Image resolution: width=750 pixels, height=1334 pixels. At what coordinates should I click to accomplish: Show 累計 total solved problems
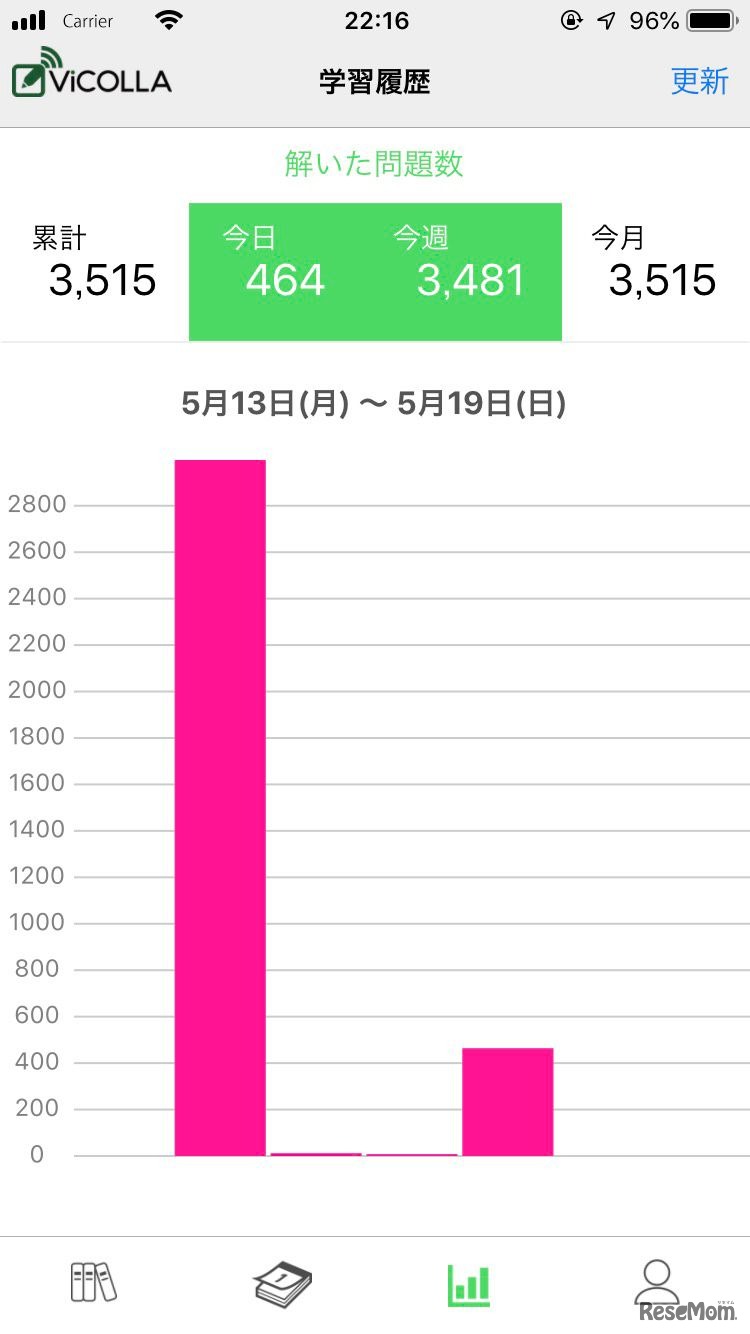tap(95, 265)
